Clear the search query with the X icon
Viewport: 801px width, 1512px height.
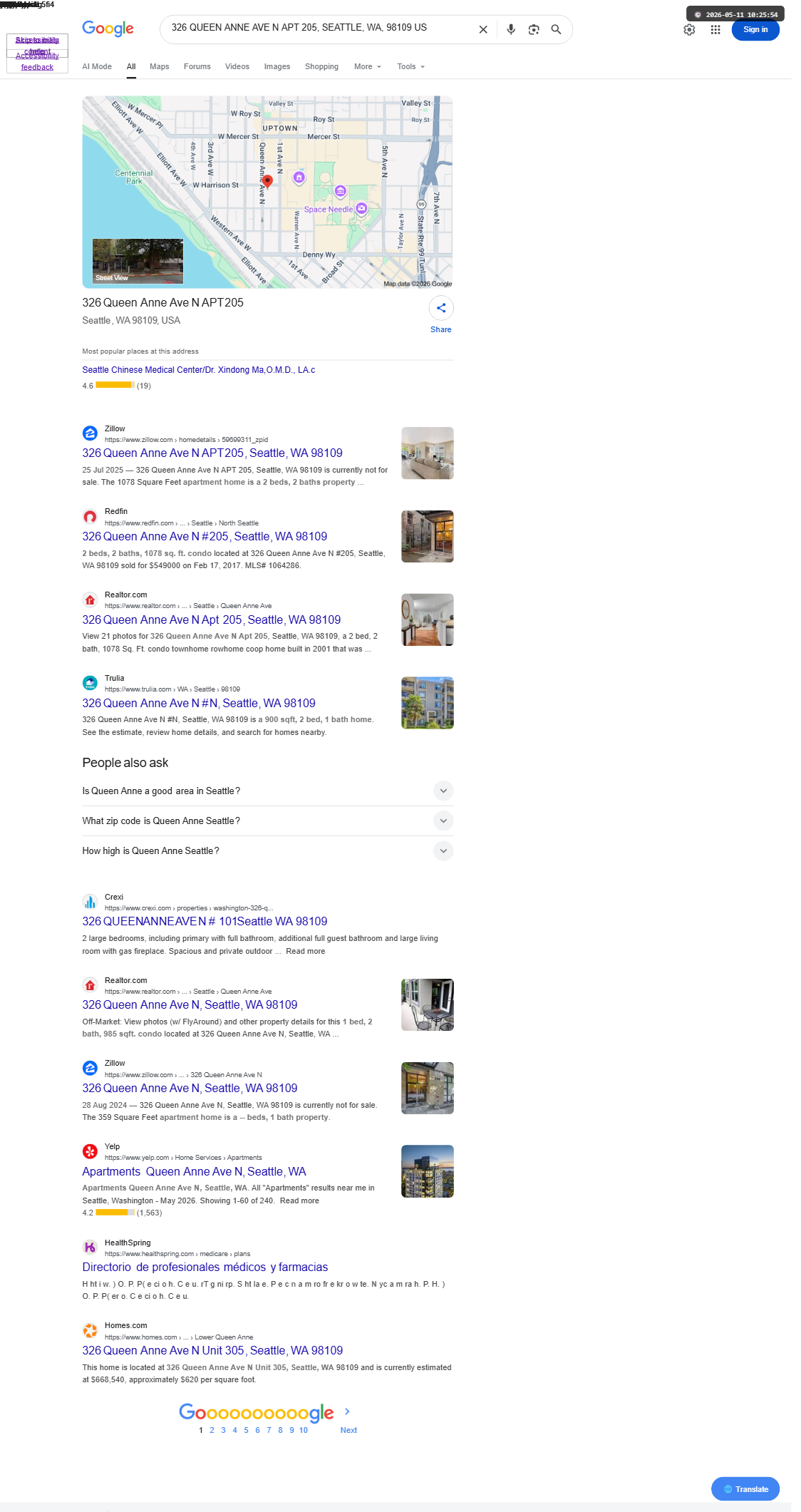click(x=483, y=29)
